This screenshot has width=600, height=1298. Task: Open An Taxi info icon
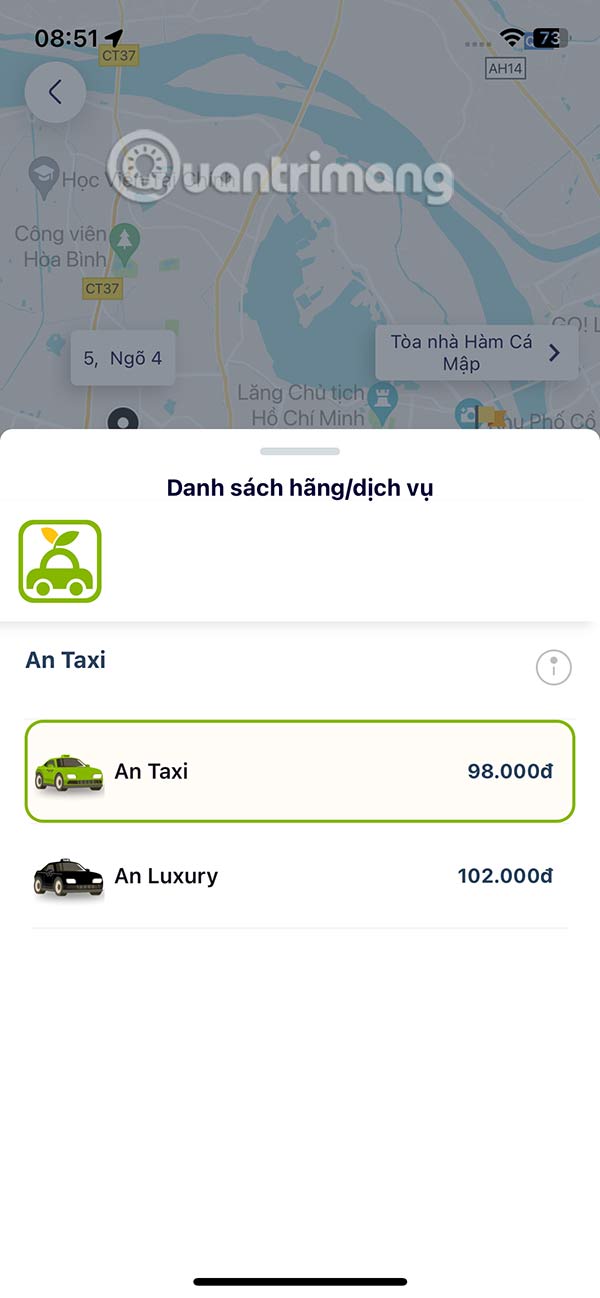coord(553,667)
